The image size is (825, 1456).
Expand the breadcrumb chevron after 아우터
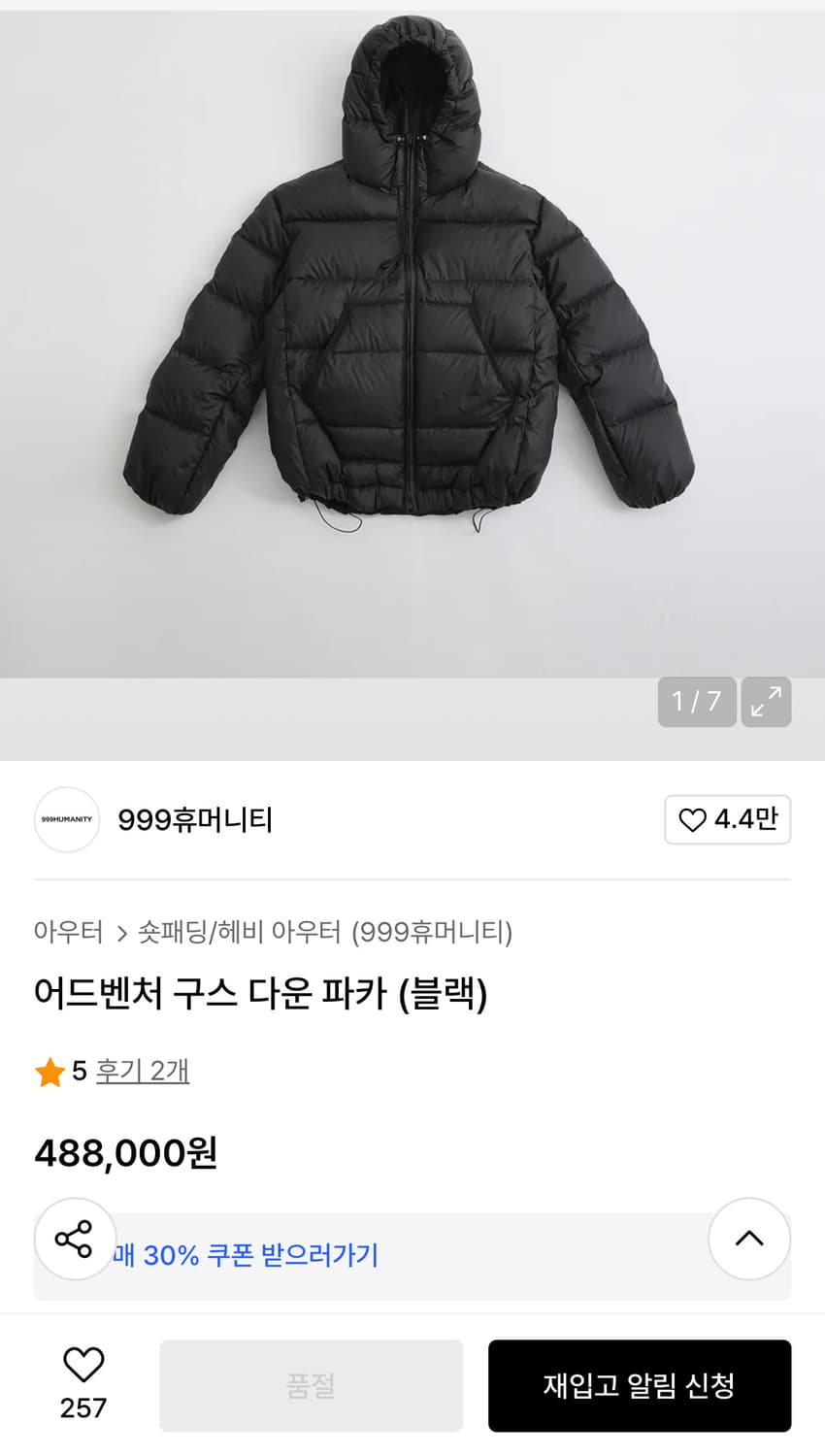pos(124,931)
